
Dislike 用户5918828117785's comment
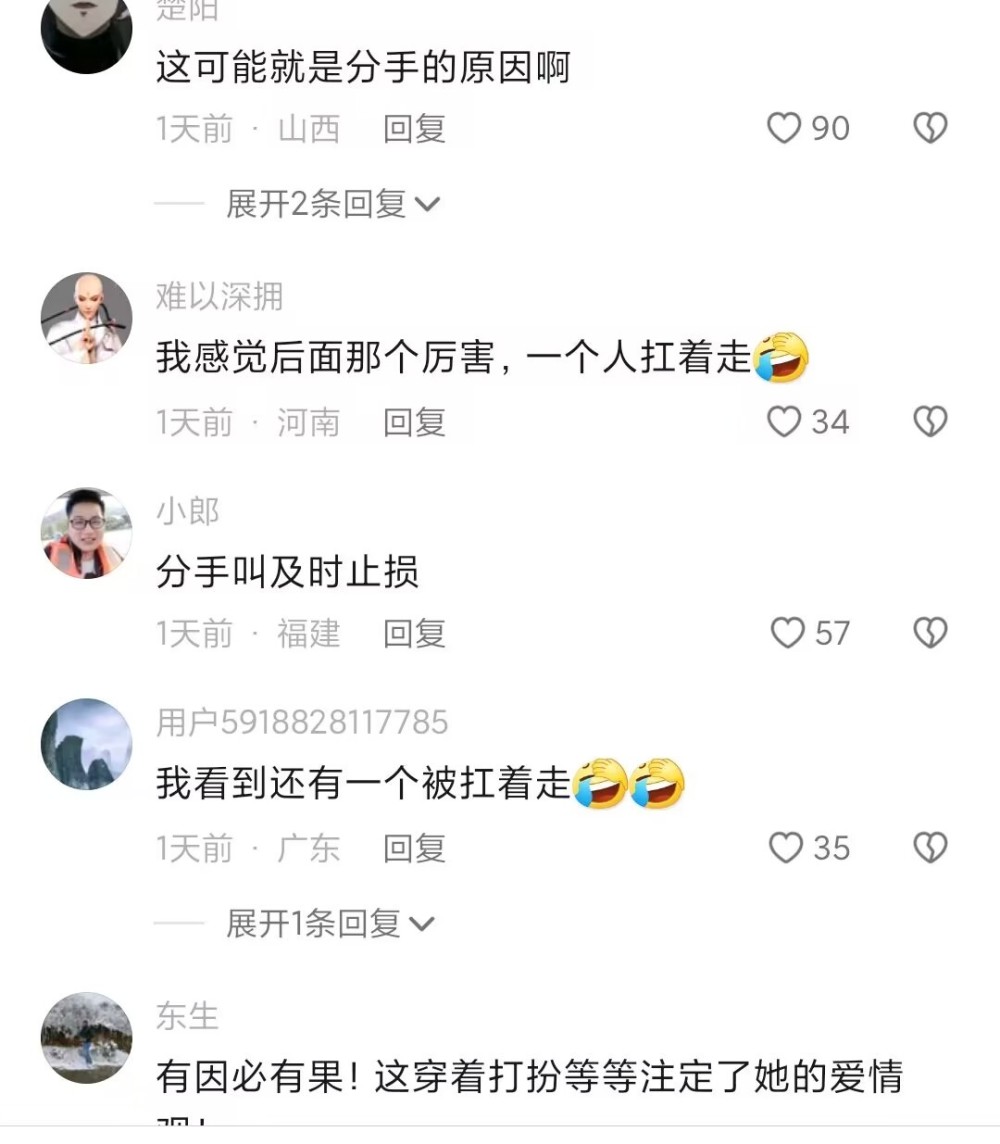click(930, 848)
